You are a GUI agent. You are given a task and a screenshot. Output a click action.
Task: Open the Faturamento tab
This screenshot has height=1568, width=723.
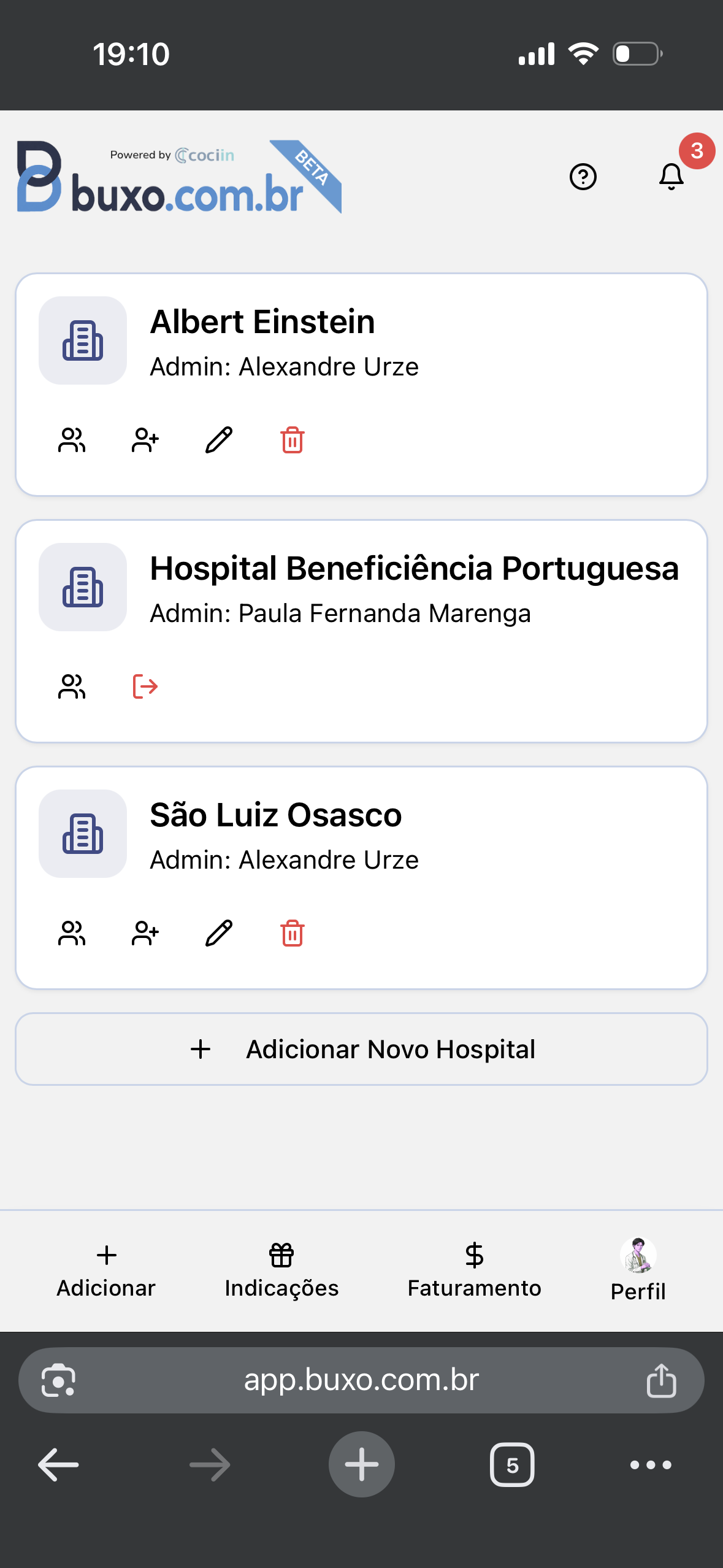coord(474,1270)
